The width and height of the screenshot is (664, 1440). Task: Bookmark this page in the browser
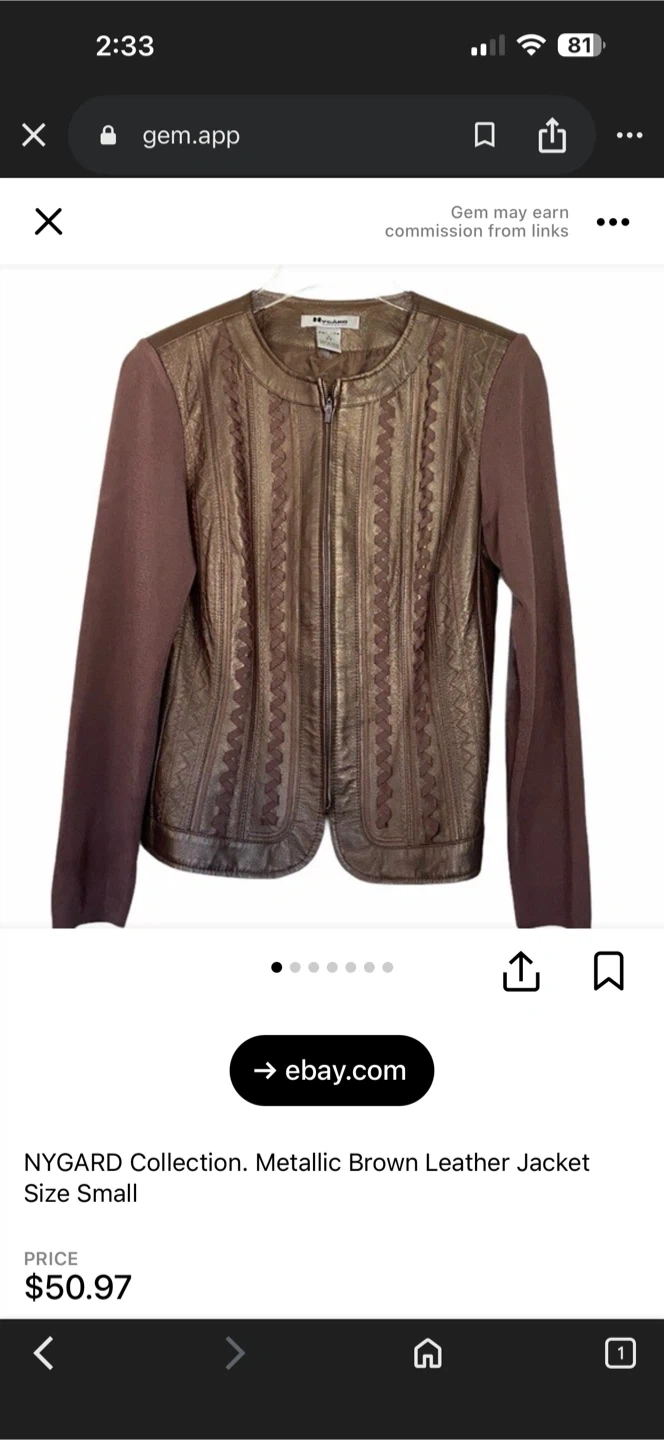click(484, 135)
